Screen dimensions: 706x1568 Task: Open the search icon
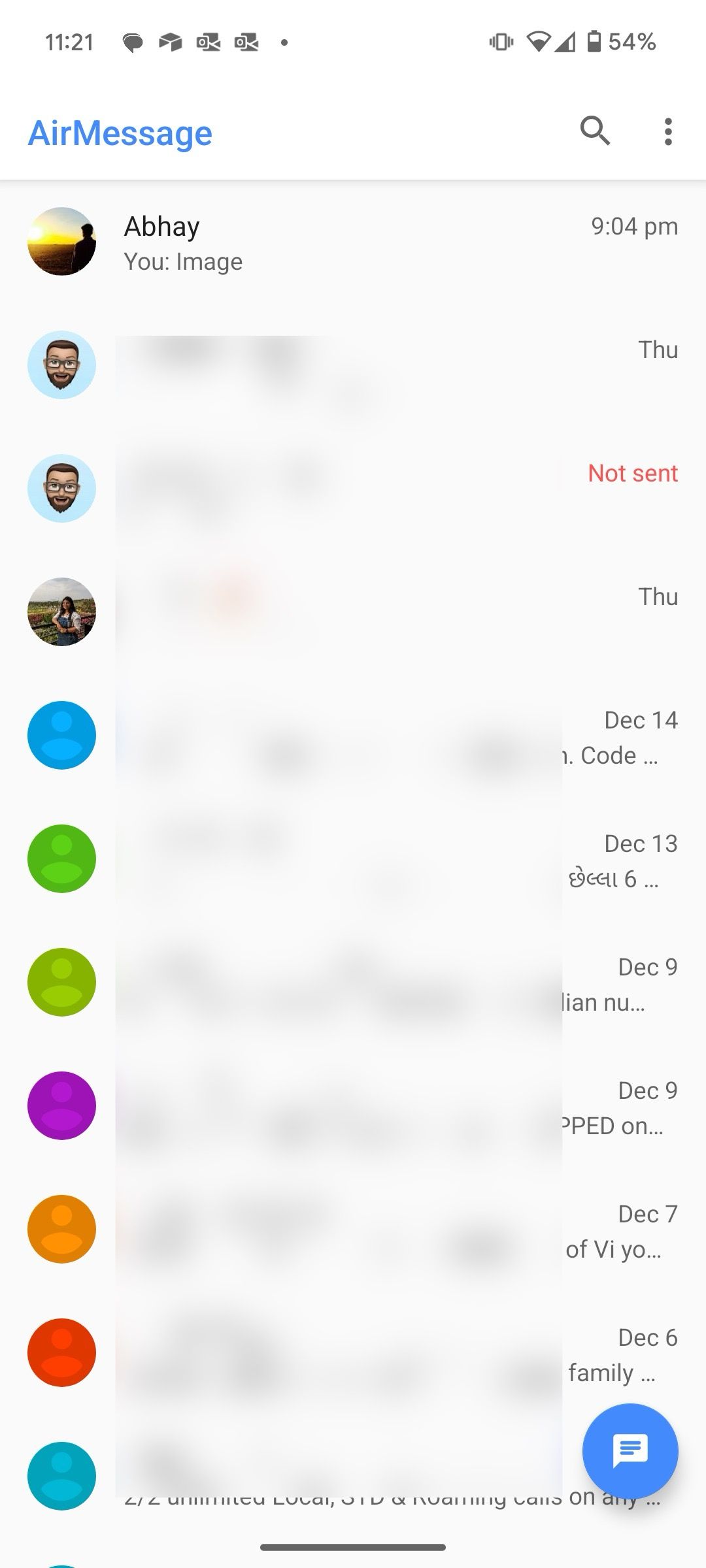[595, 131]
